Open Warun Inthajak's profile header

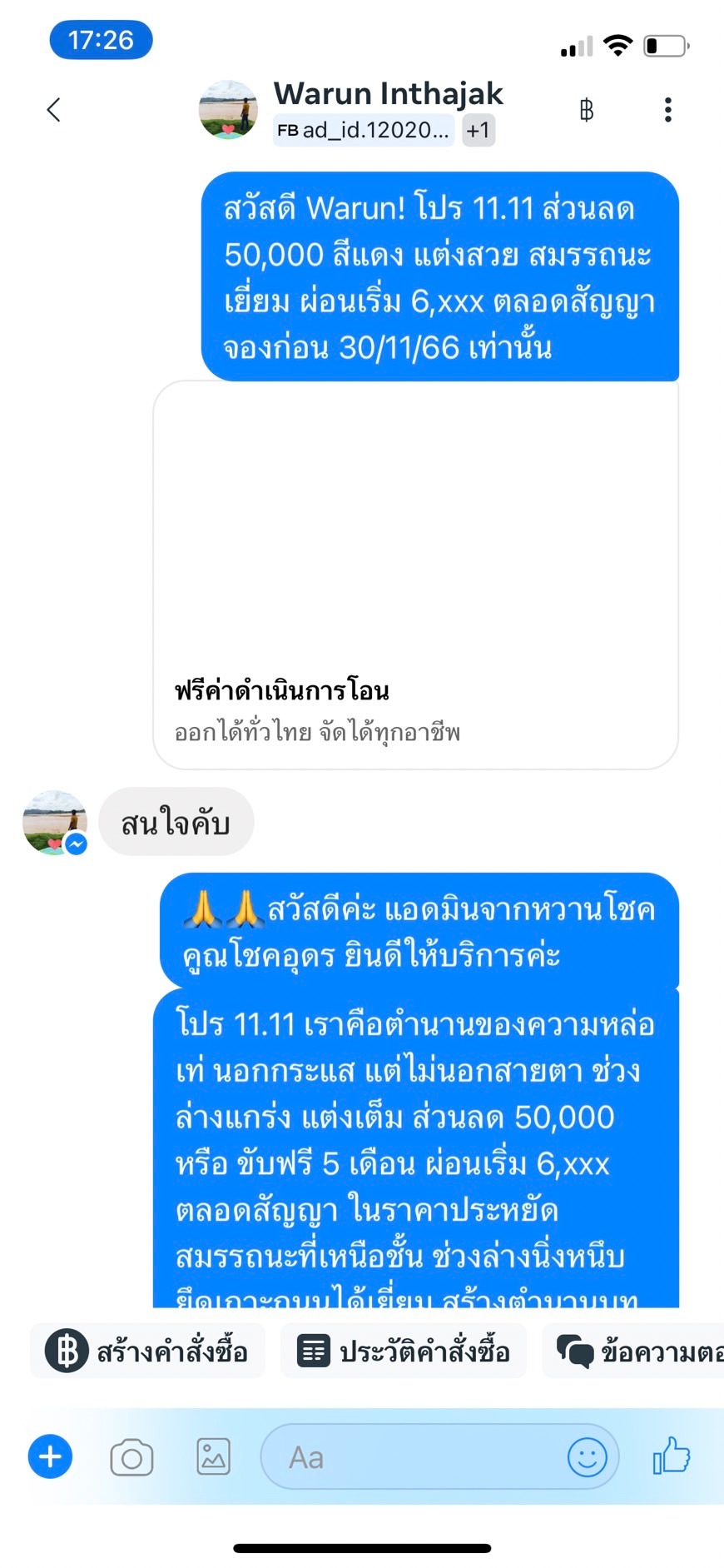(x=388, y=94)
